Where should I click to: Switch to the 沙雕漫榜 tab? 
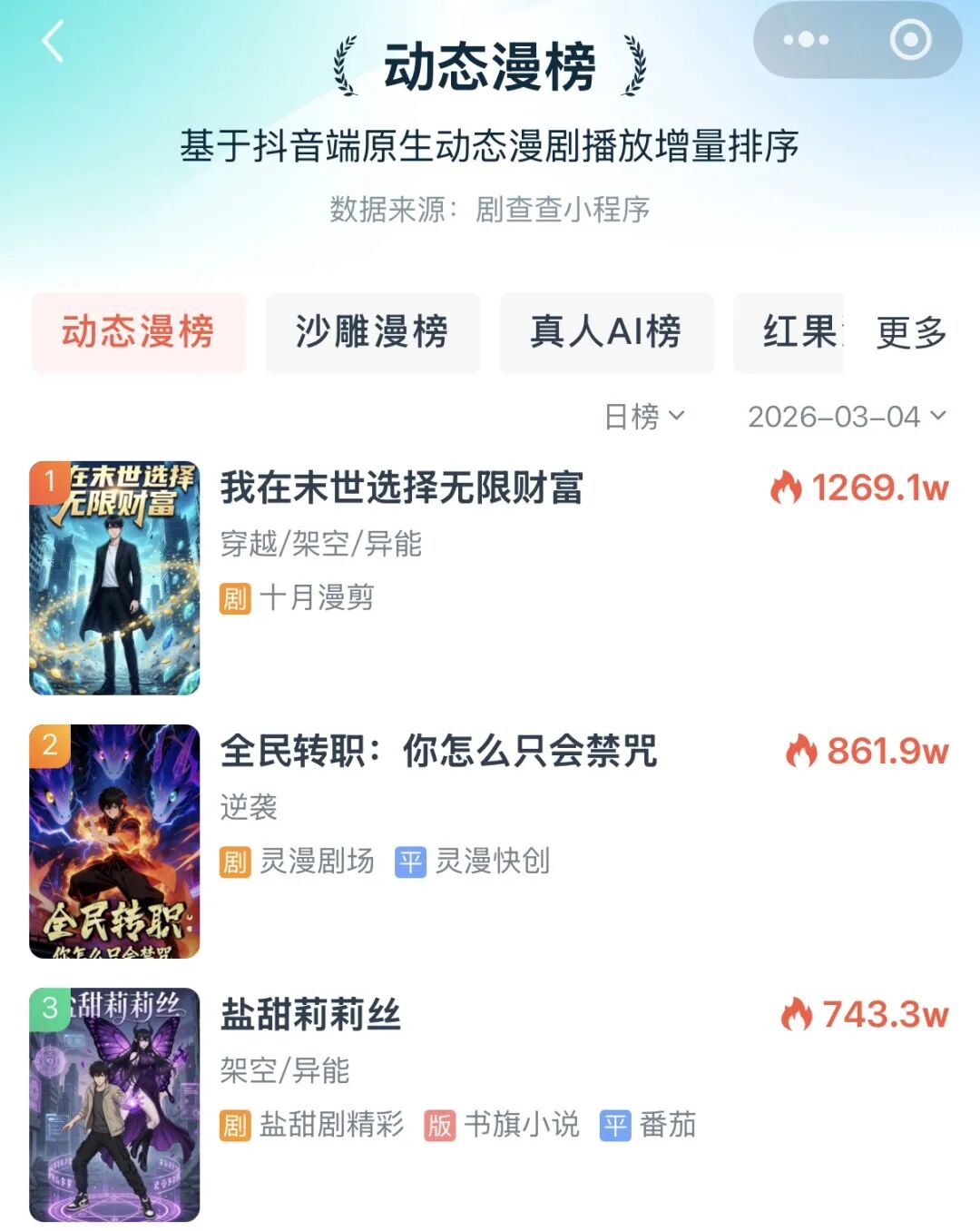pyautogui.click(x=373, y=334)
